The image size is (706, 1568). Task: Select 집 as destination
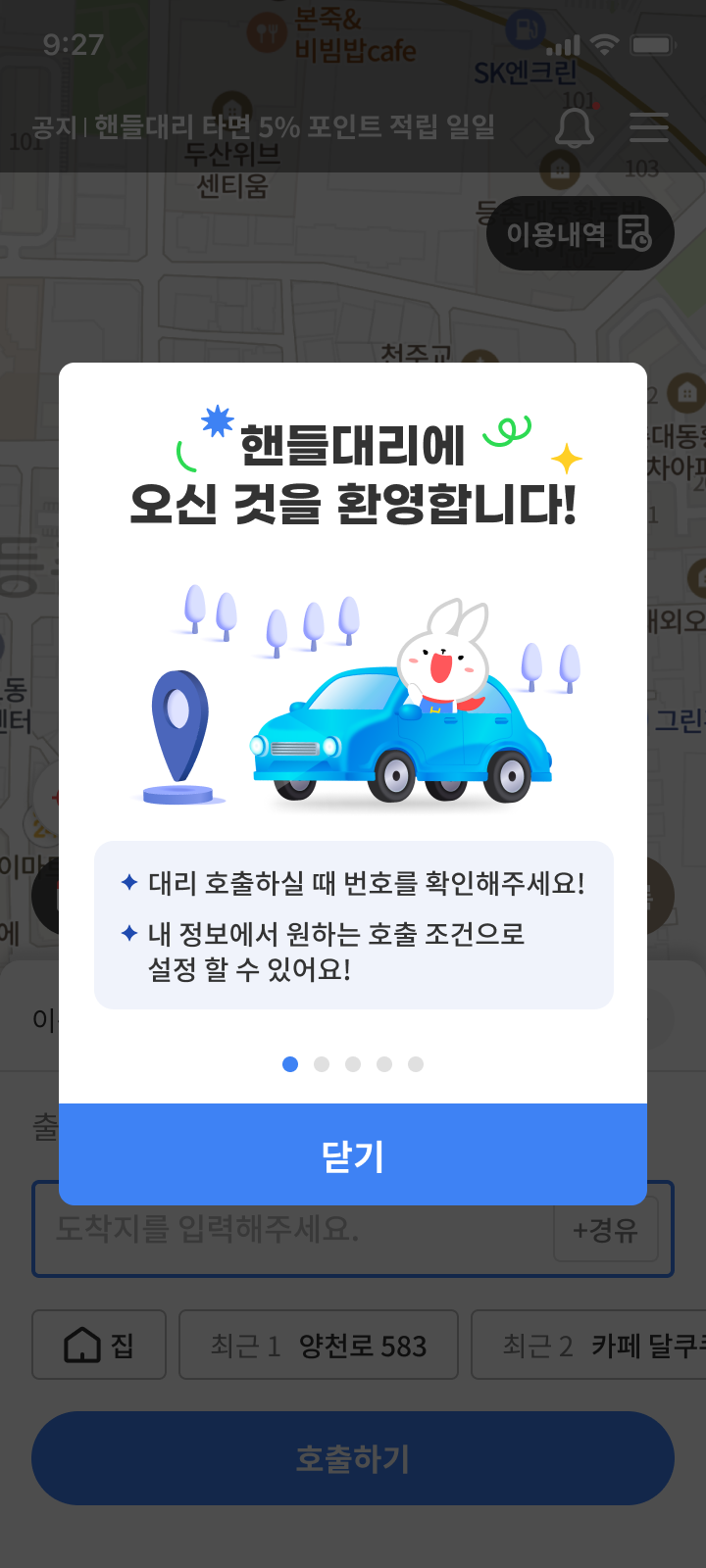tap(99, 1345)
